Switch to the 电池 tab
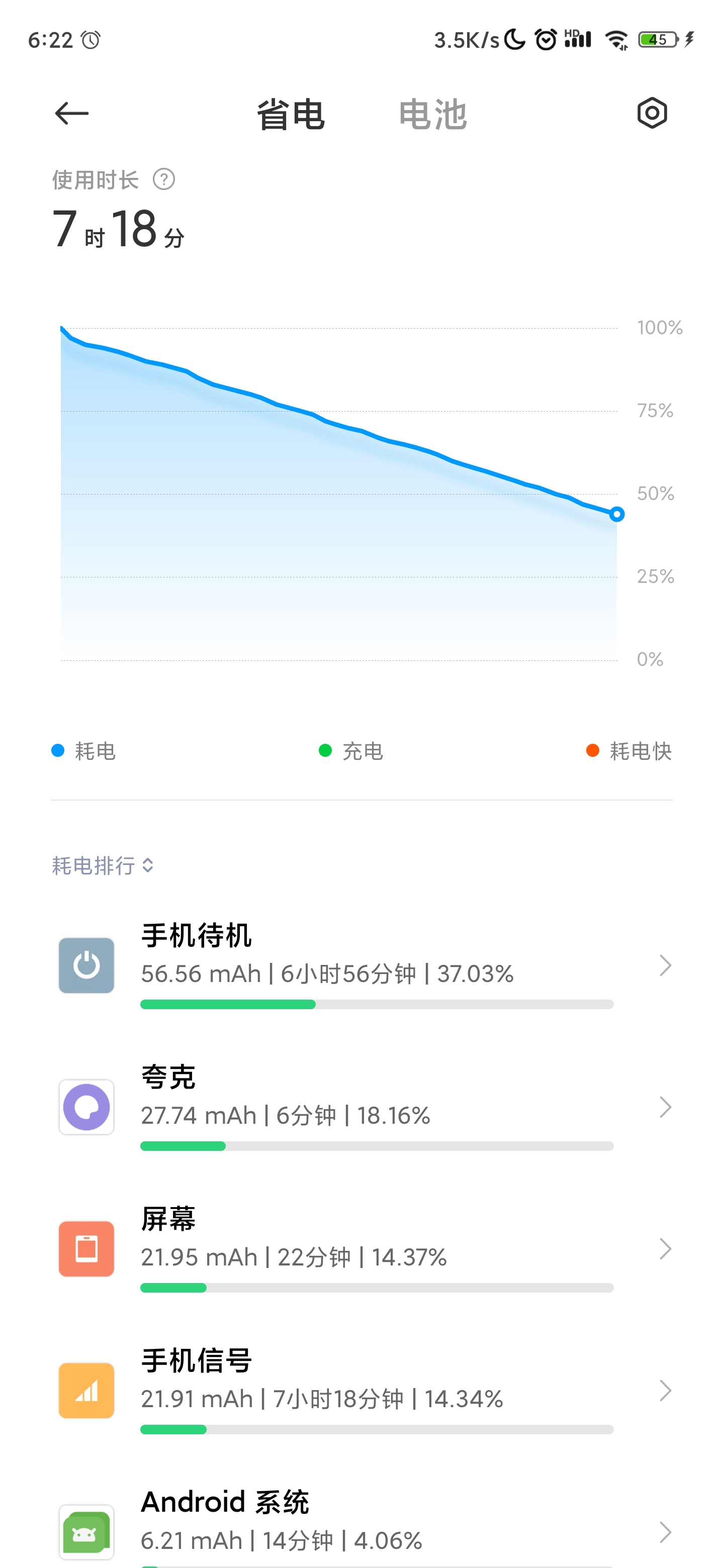 point(433,115)
